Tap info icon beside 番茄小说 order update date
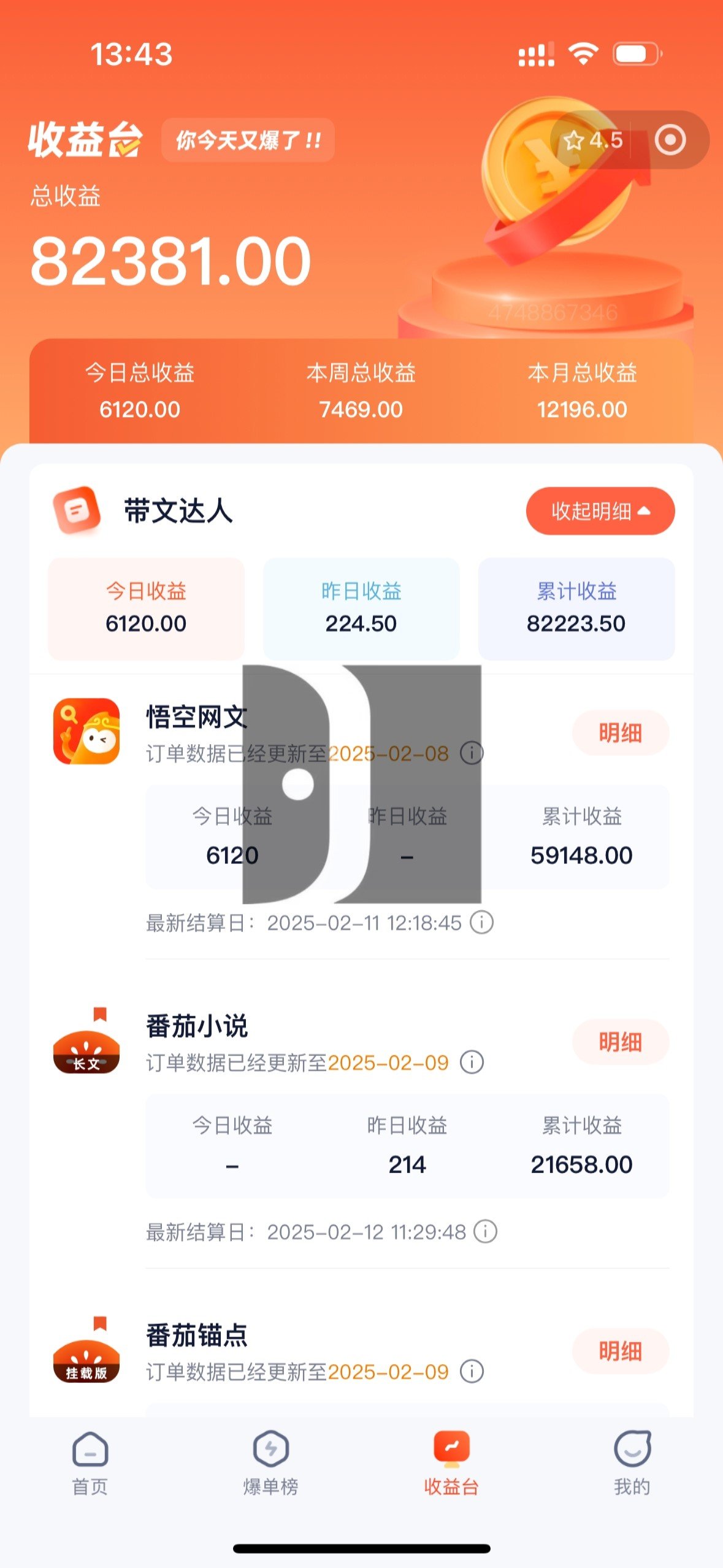 (x=472, y=1062)
